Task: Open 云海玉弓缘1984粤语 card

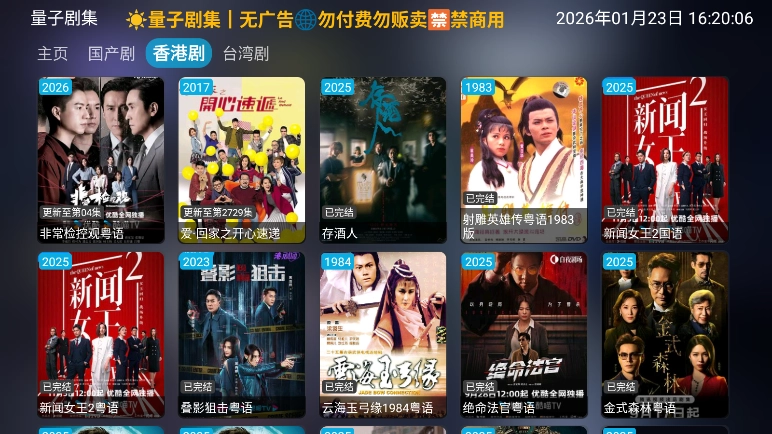Action: tap(383, 335)
